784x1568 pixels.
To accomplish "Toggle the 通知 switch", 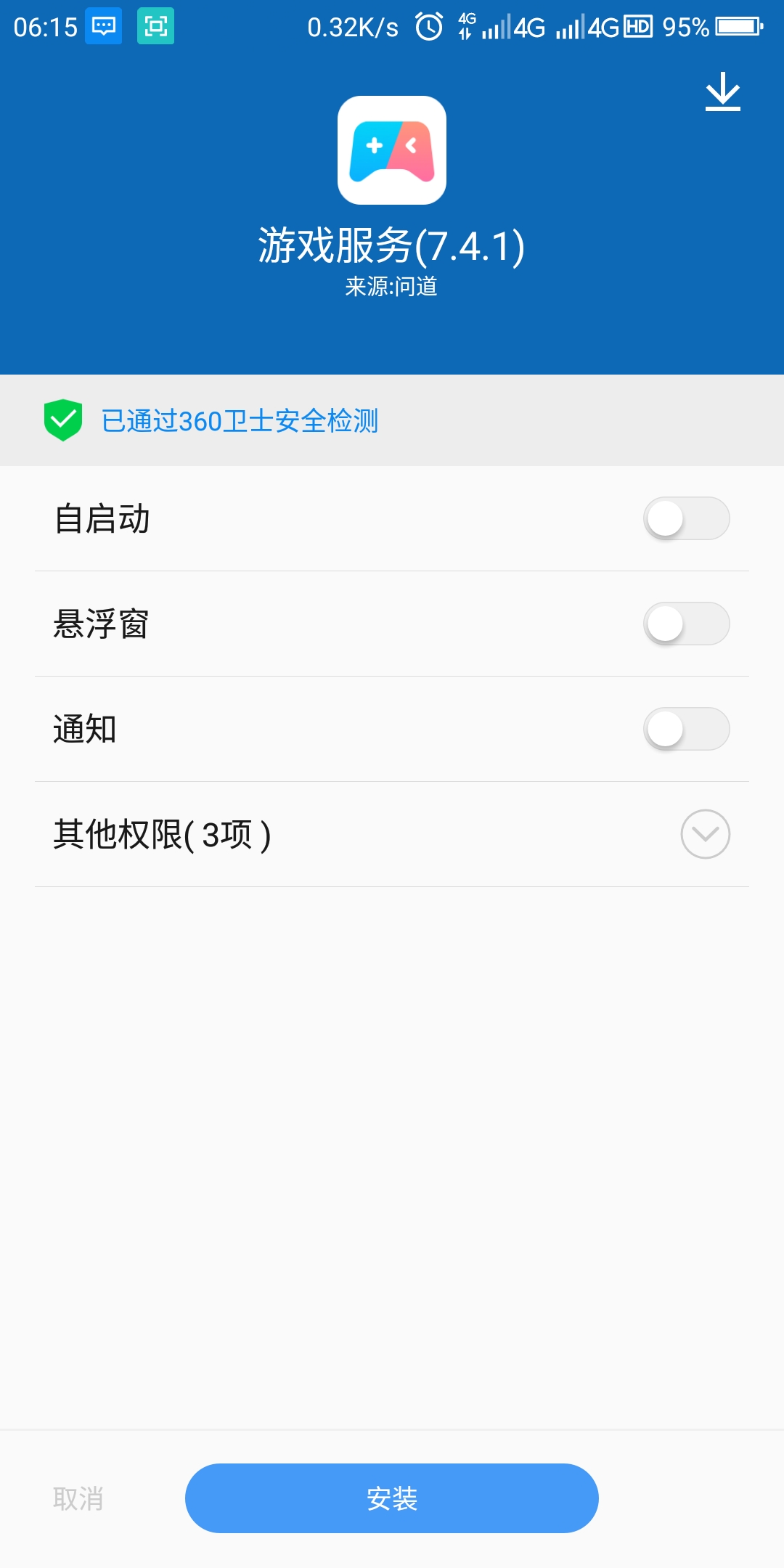I will pyautogui.click(x=686, y=729).
